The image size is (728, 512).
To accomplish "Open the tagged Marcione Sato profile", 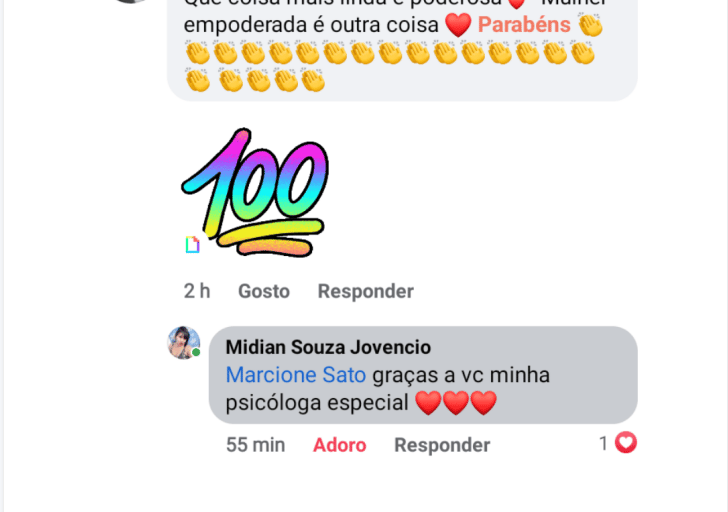I will [x=296, y=375].
